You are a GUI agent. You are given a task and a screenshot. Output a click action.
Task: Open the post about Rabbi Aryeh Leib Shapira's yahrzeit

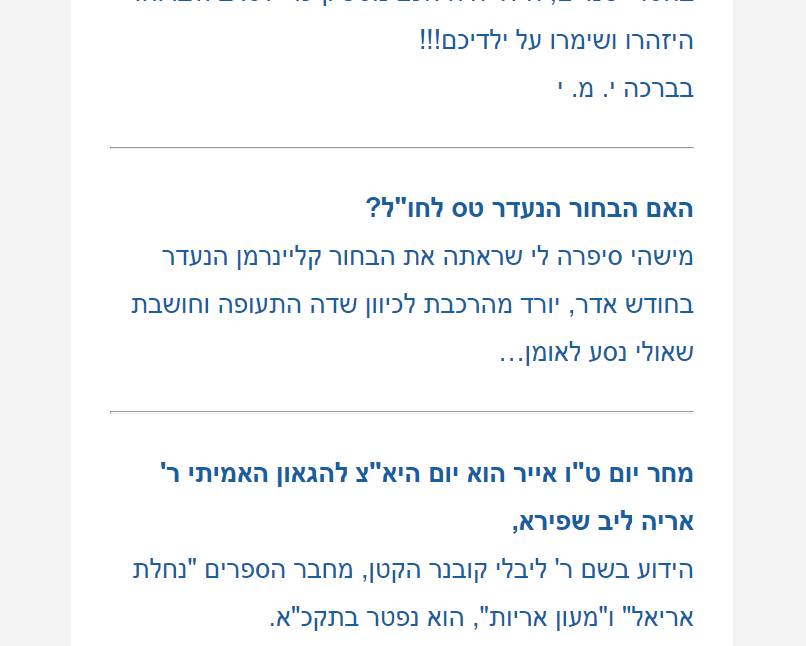[x=427, y=473]
